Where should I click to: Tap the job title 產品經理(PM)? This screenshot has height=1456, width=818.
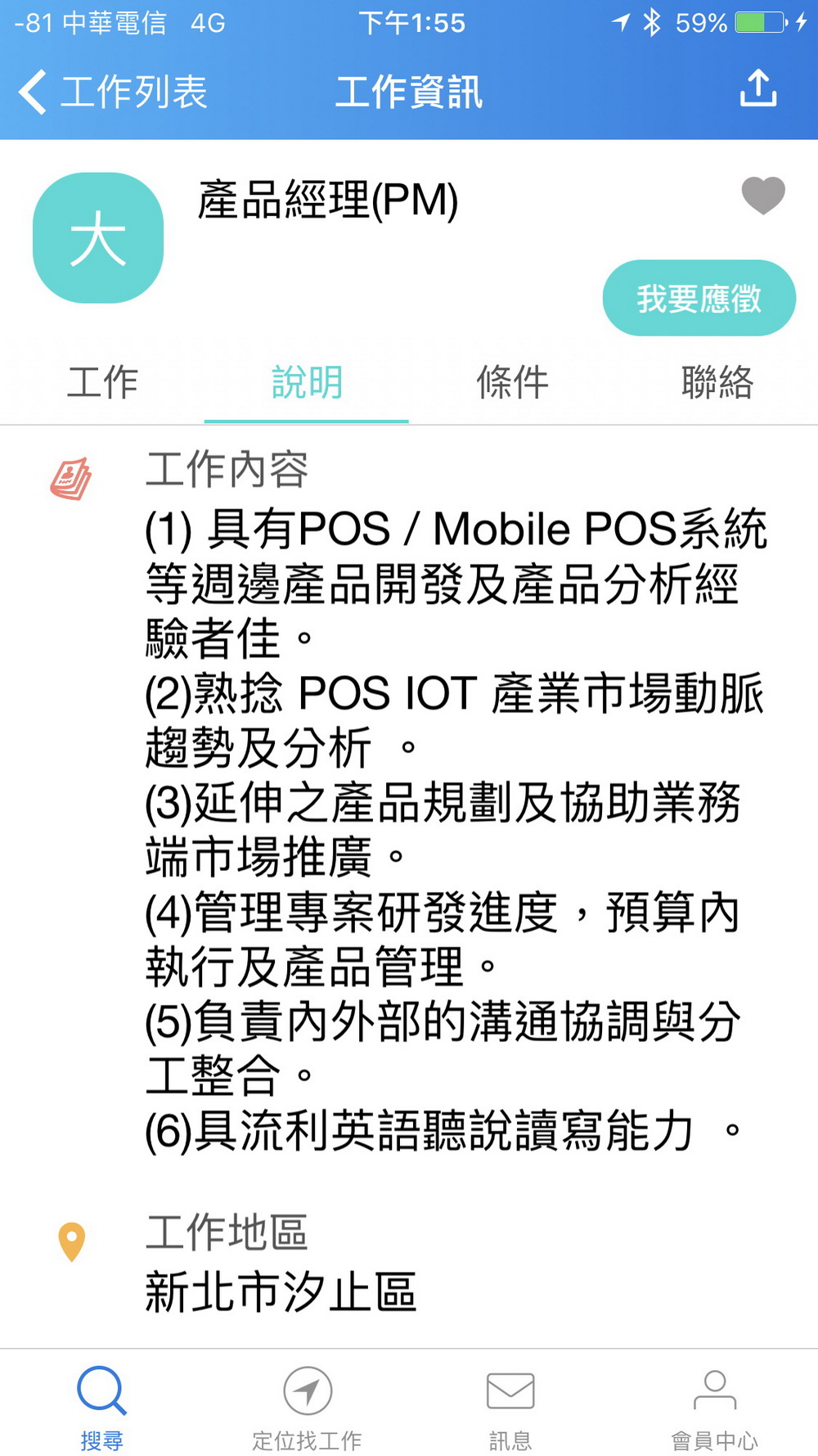tap(329, 199)
